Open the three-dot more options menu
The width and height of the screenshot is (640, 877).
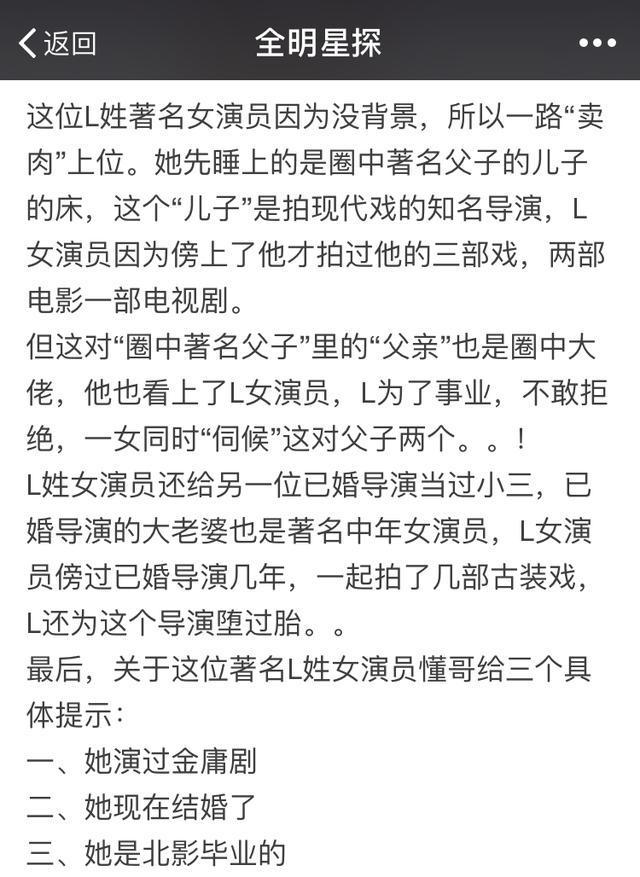pyautogui.click(x=597, y=43)
